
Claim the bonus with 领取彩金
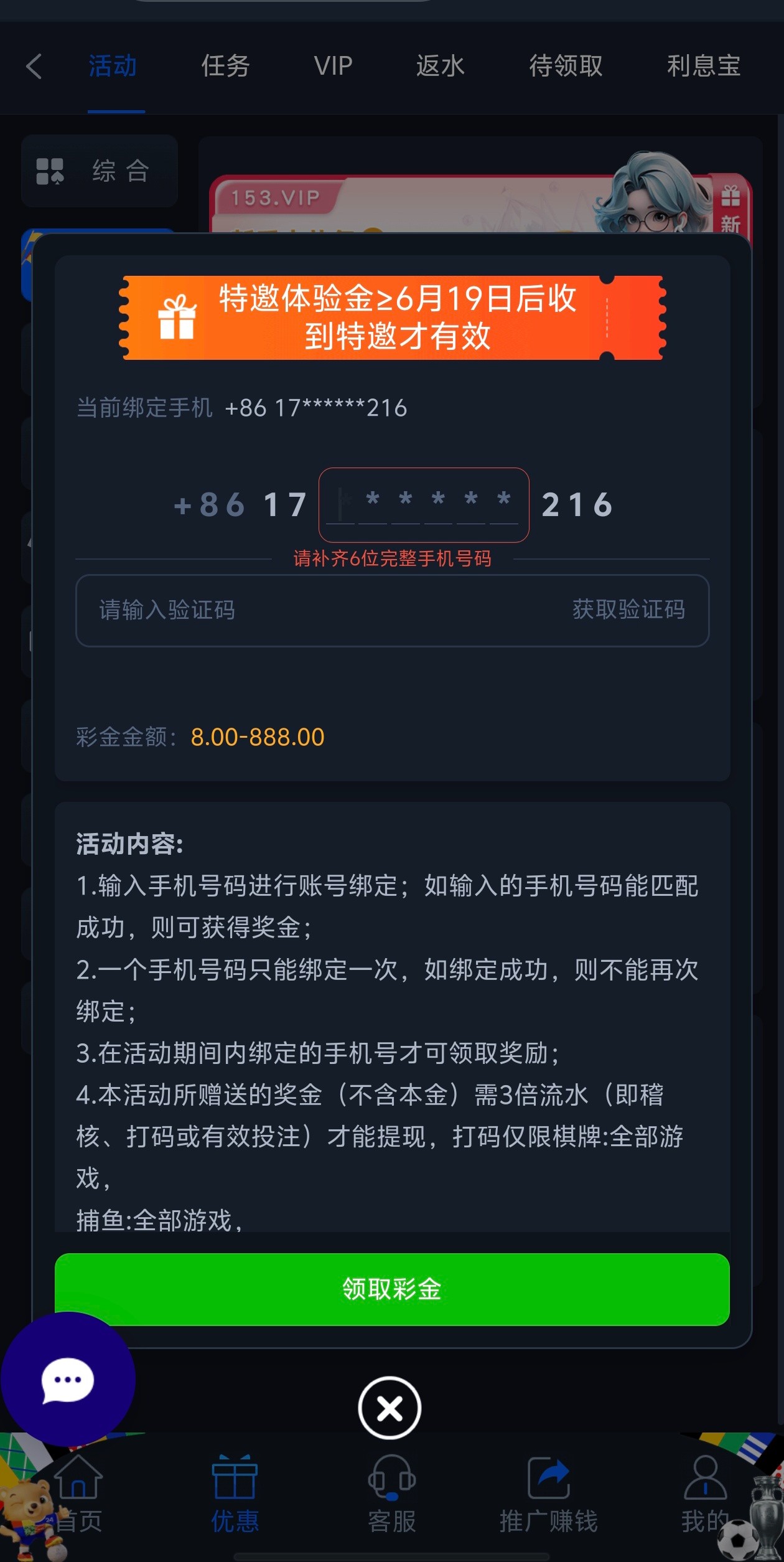(392, 1289)
